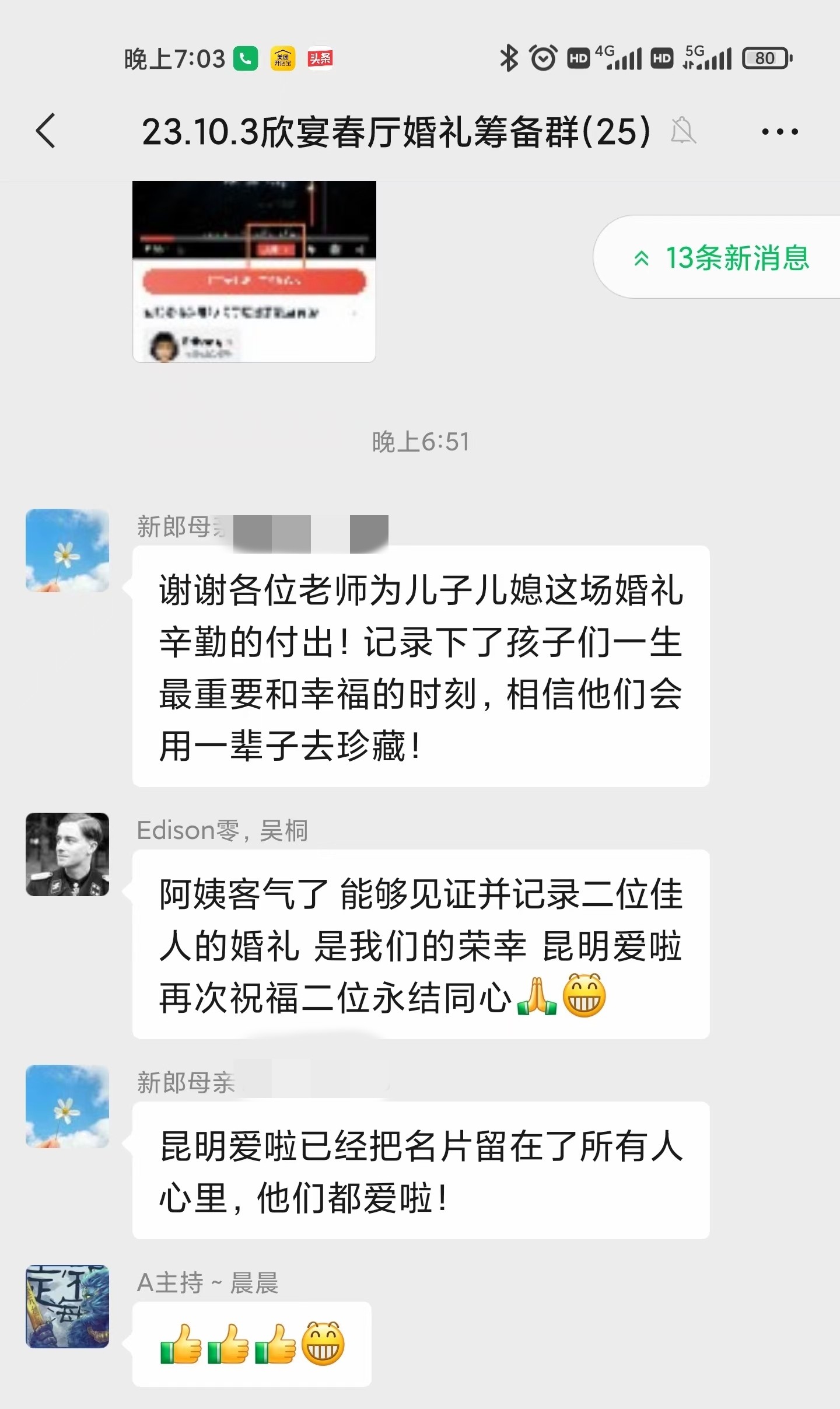Open the chat info three-dot menu
This screenshot has width=840, height=1409.
[780, 131]
